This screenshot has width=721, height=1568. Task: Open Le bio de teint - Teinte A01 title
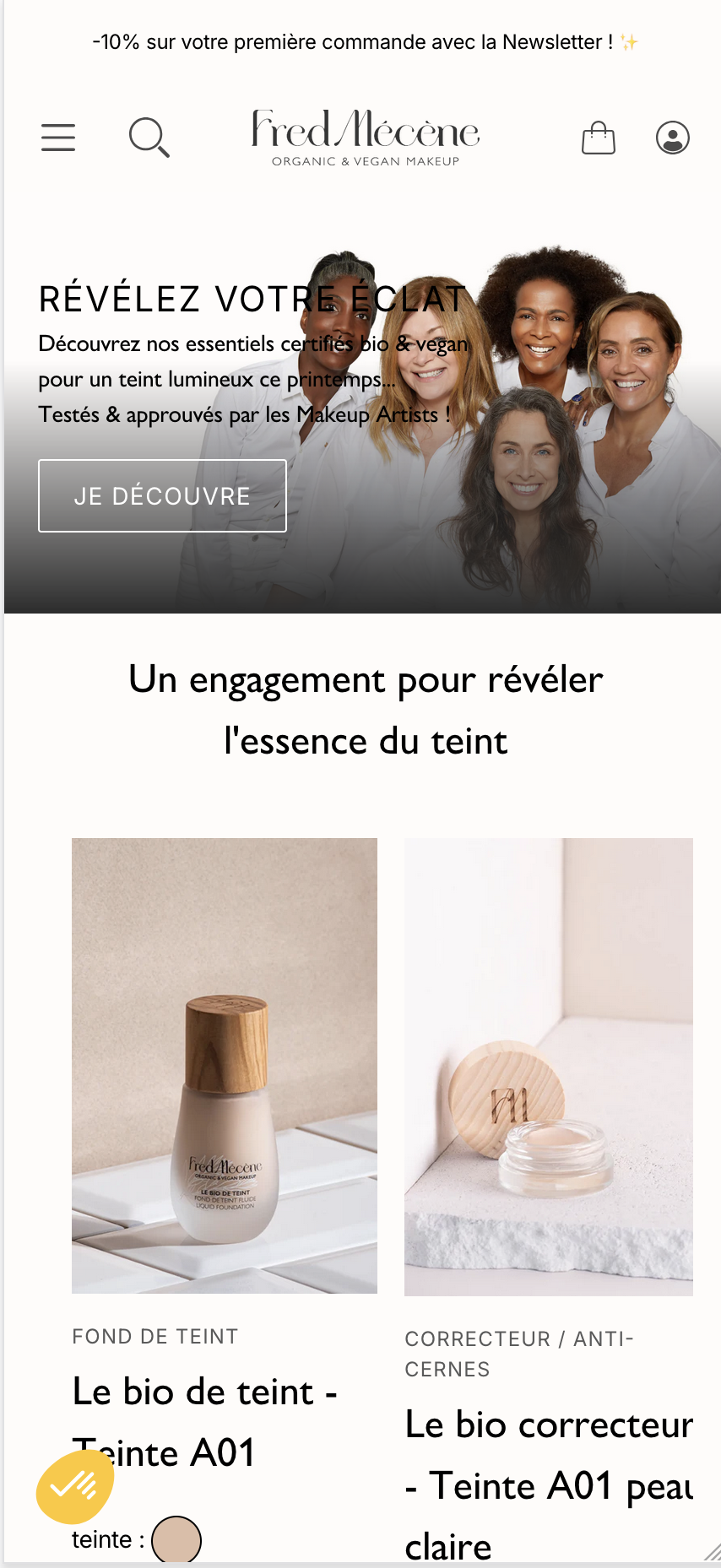coord(205,1392)
